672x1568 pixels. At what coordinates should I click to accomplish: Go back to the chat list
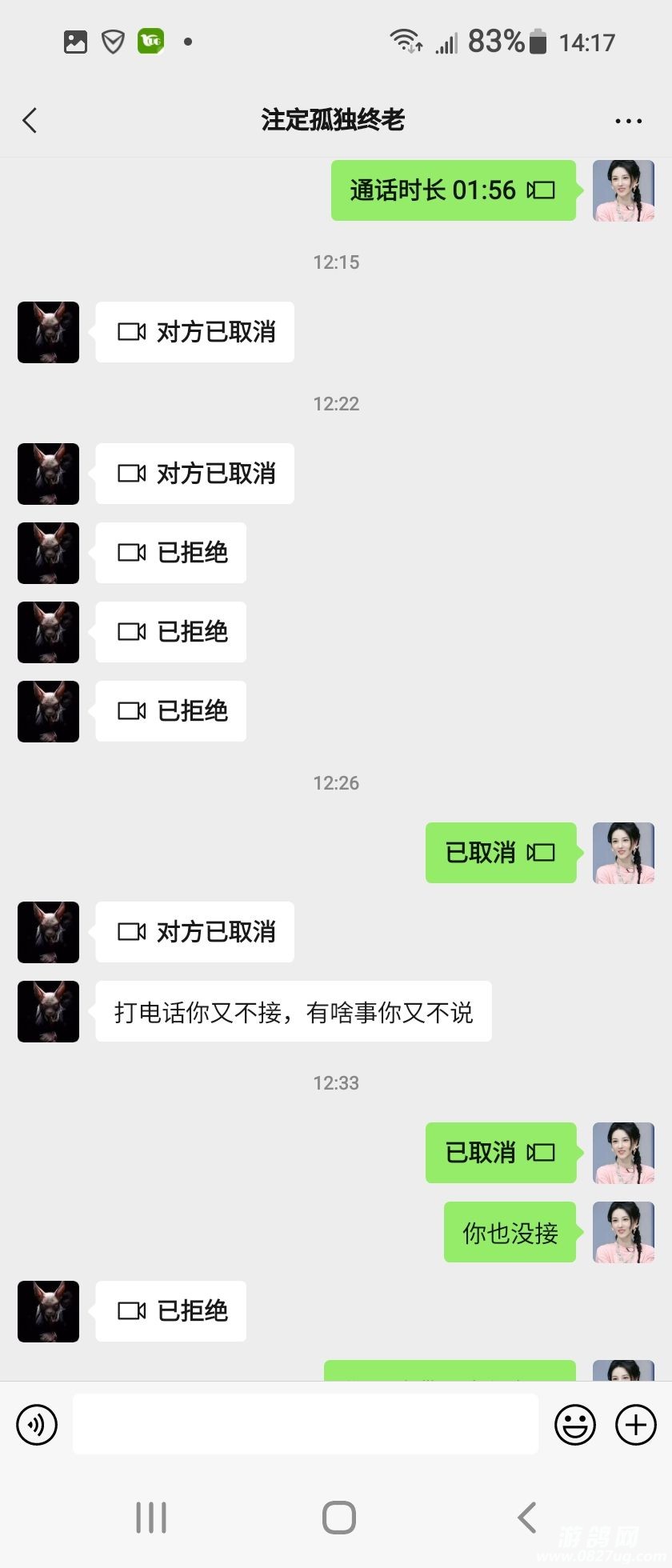30,121
